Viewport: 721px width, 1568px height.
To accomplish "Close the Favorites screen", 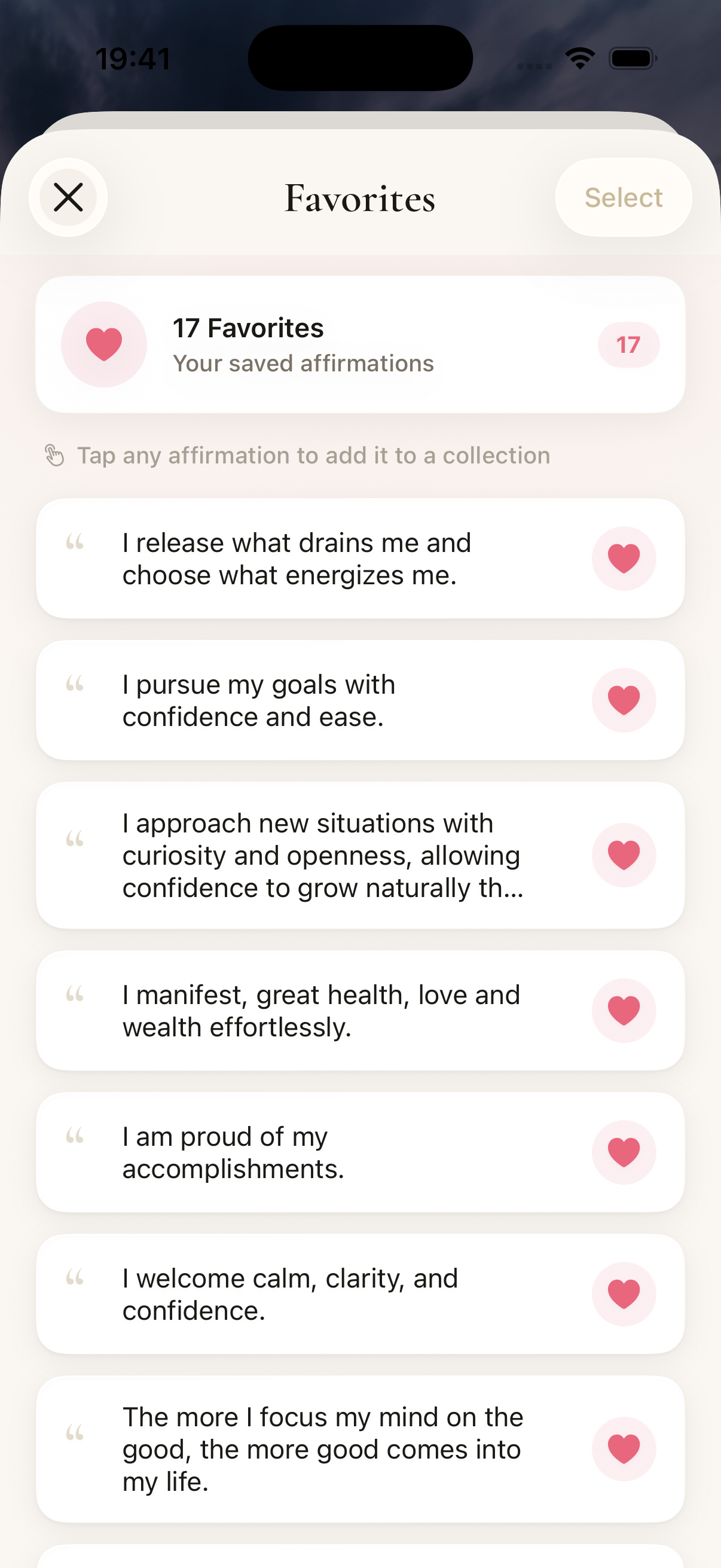I will pyautogui.click(x=68, y=197).
